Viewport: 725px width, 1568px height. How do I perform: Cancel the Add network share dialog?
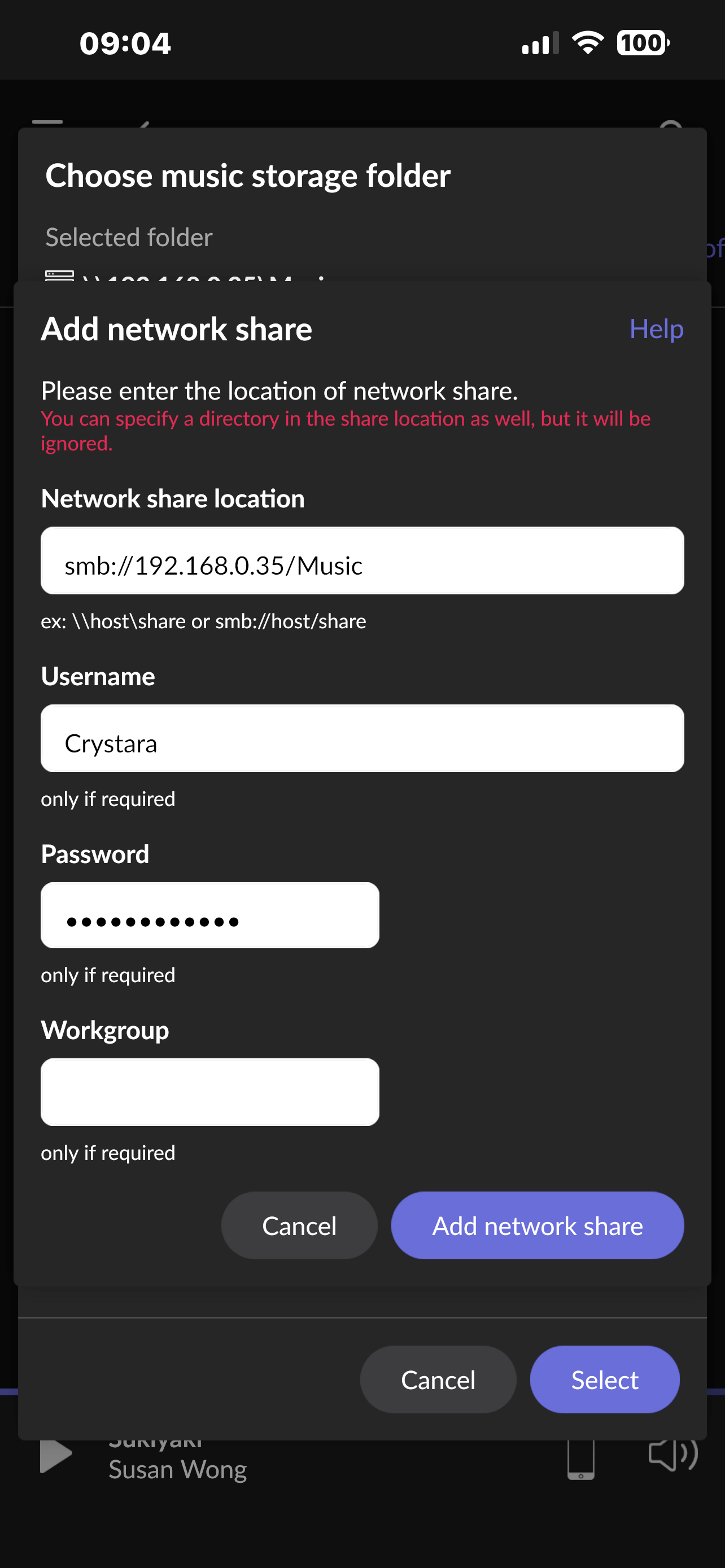click(299, 1226)
